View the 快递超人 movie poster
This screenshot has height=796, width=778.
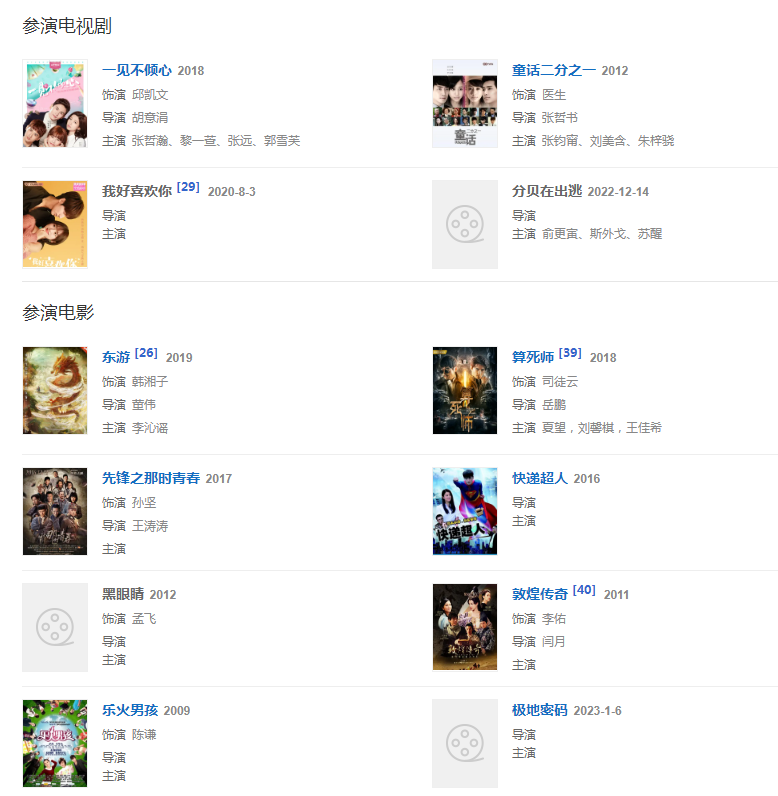pyautogui.click(x=464, y=511)
